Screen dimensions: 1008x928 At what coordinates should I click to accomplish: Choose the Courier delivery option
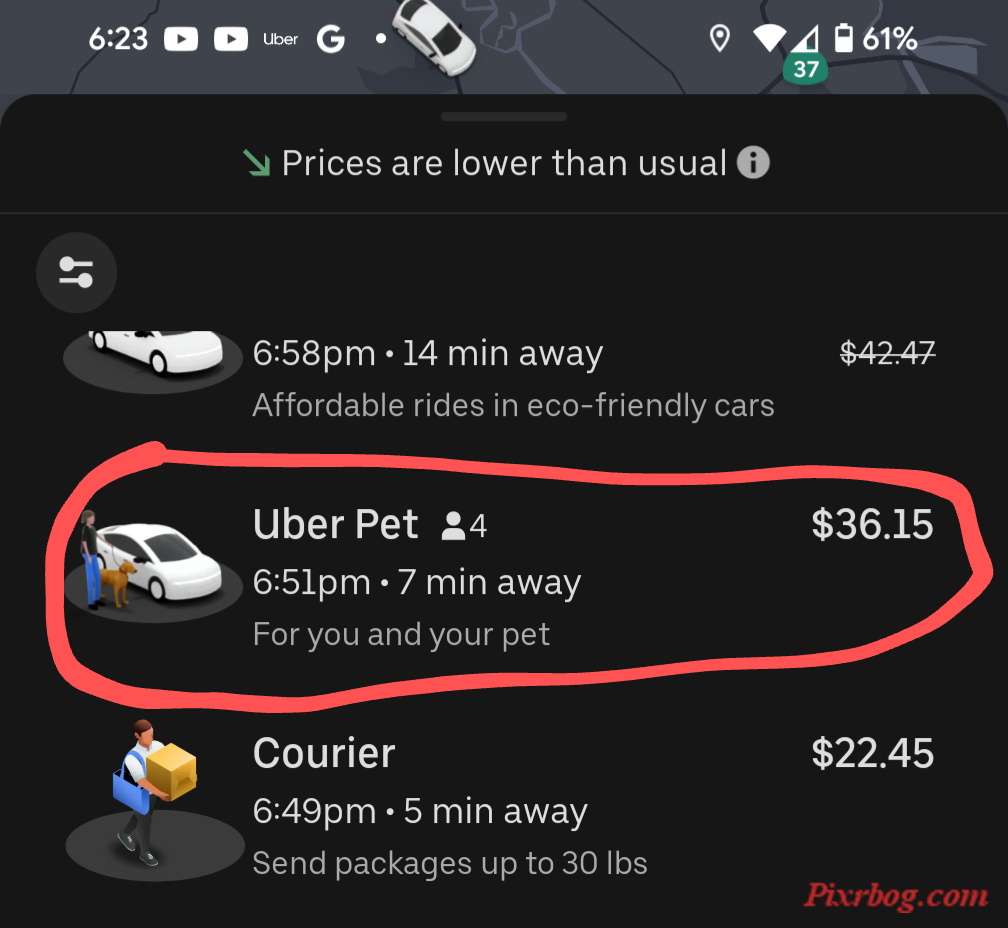[500, 806]
